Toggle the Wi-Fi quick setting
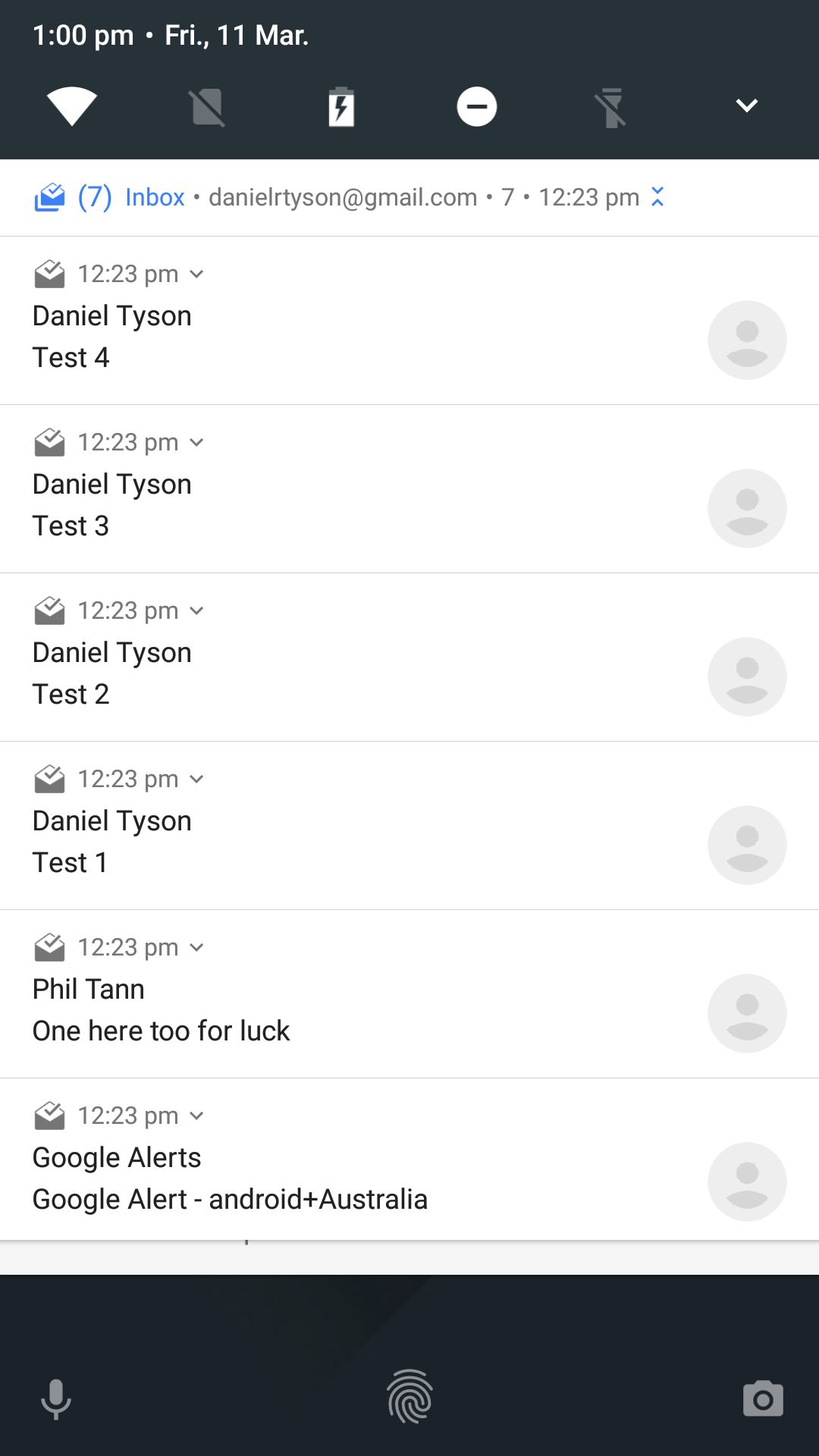The height and width of the screenshot is (1456, 819). (72, 106)
